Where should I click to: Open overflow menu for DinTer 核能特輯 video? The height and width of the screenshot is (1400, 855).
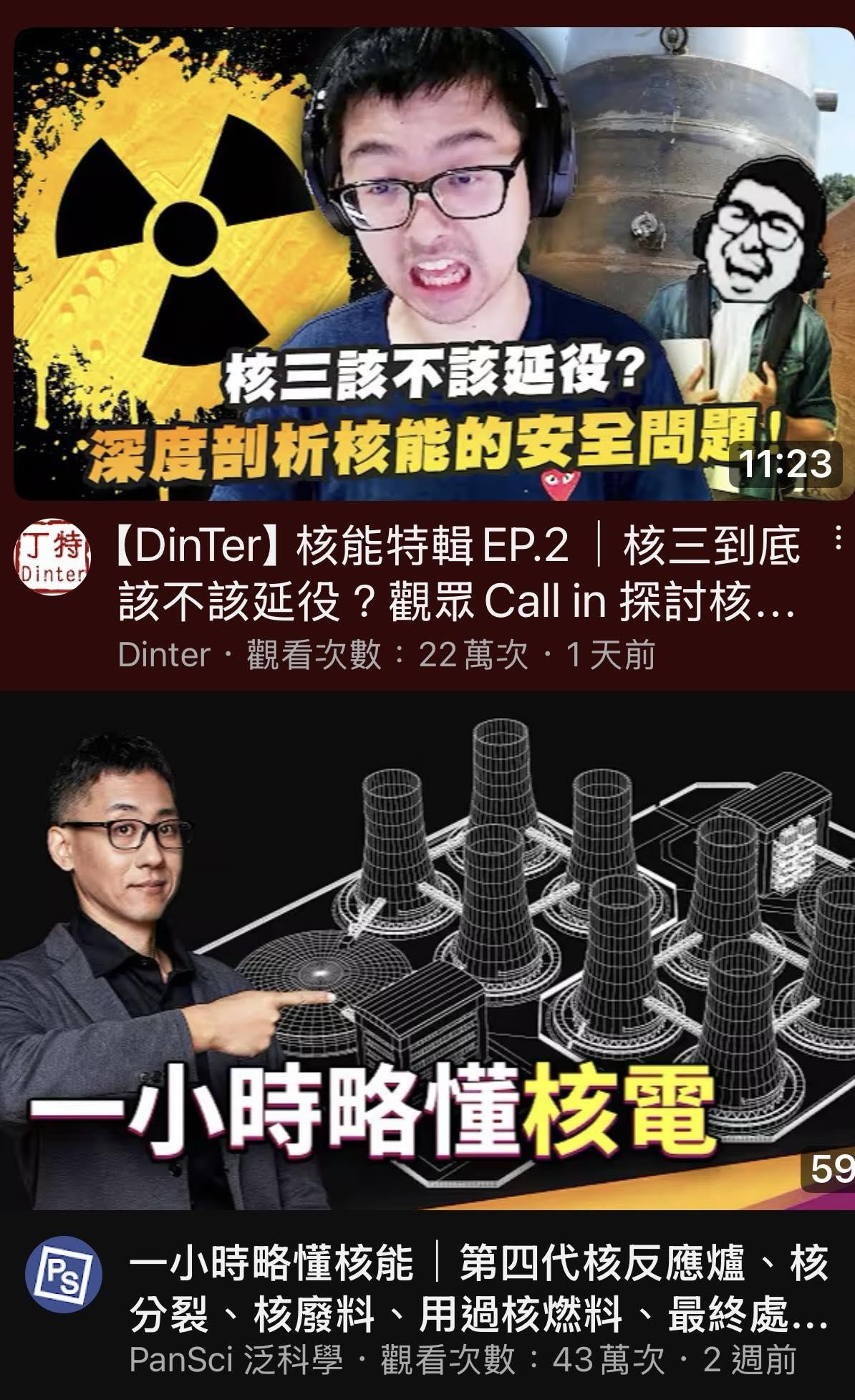click(x=836, y=538)
